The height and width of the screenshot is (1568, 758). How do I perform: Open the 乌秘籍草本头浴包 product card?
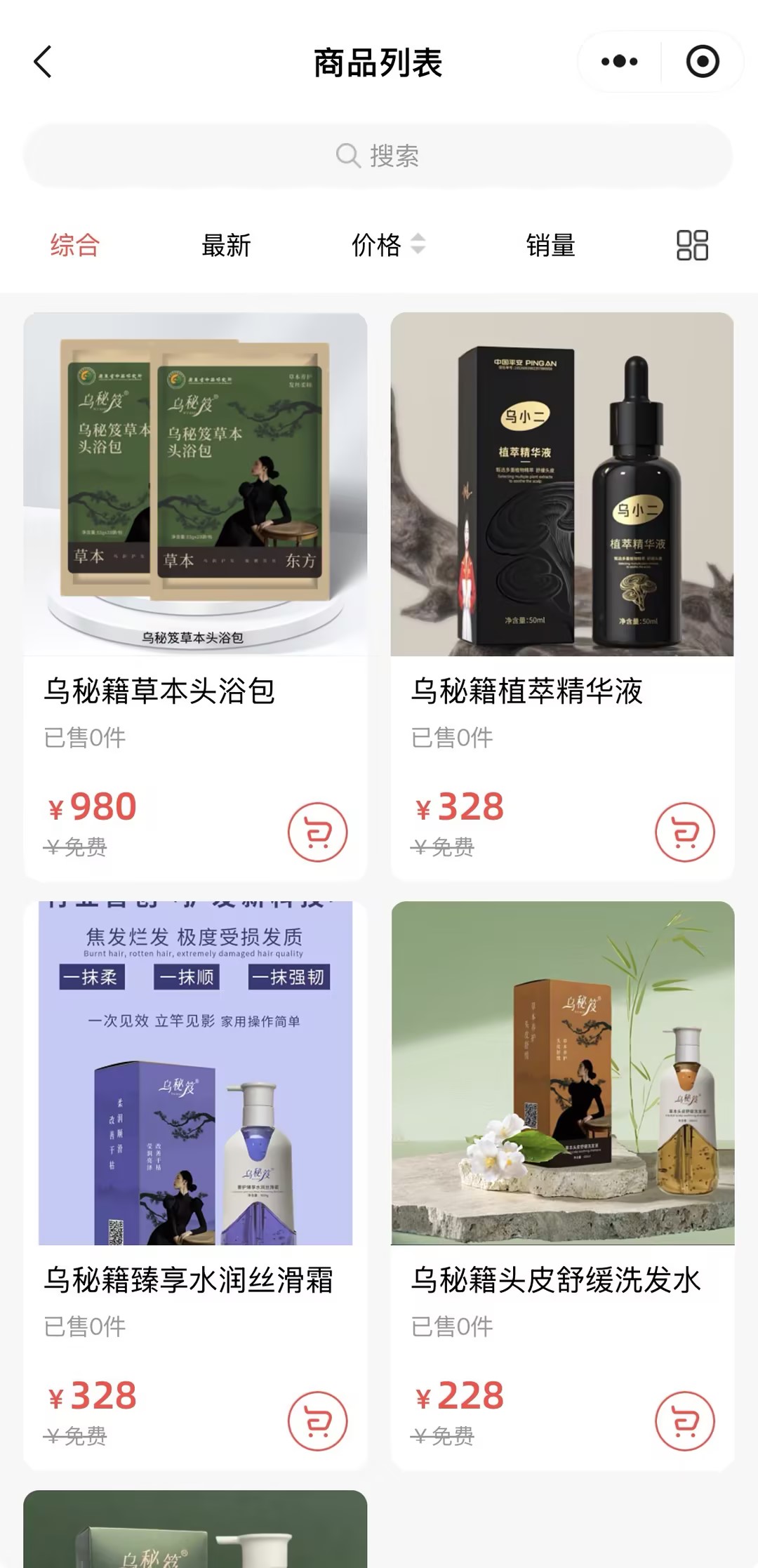click(195, 484)
